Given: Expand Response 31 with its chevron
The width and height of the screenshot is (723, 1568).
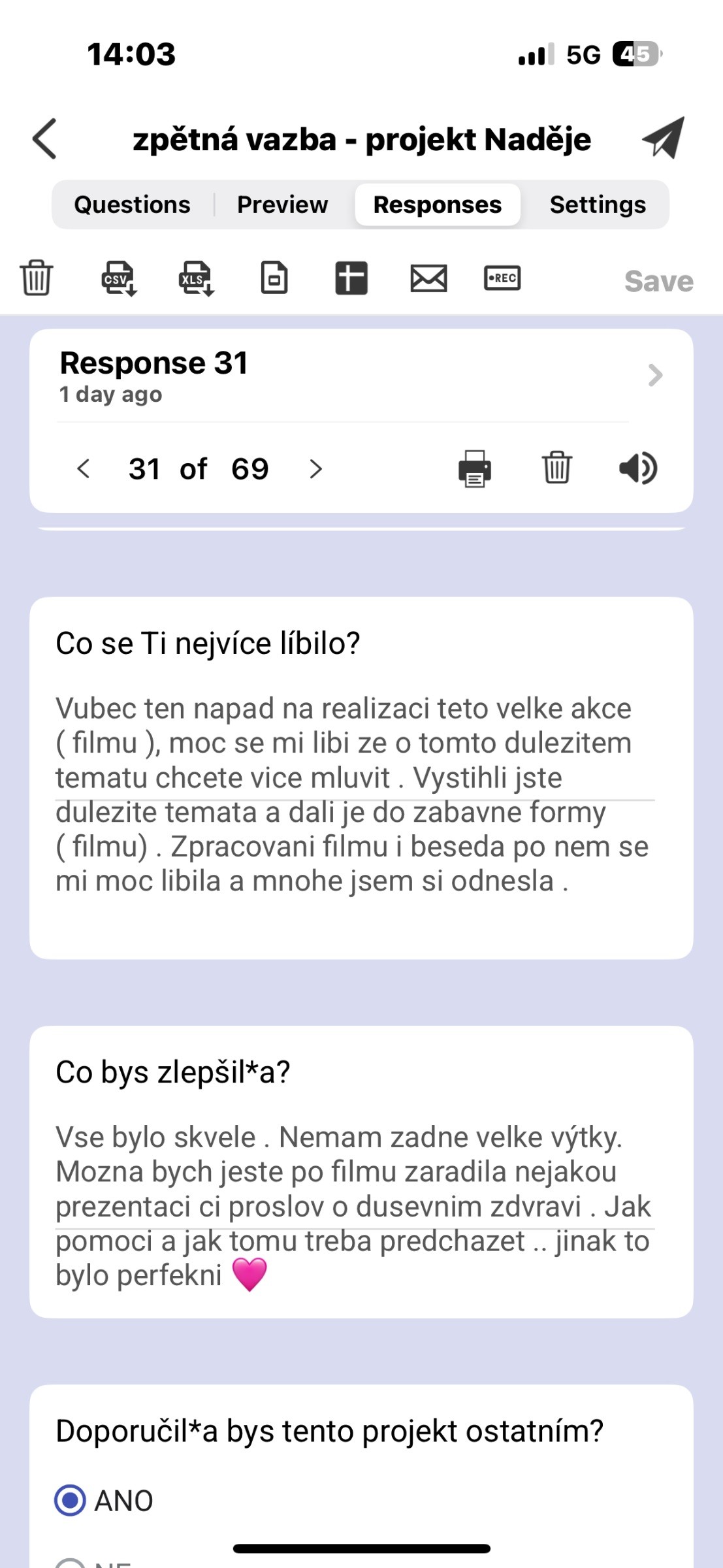Looking at the screenshot, I should pyautogui.click(x=655, y=375).
